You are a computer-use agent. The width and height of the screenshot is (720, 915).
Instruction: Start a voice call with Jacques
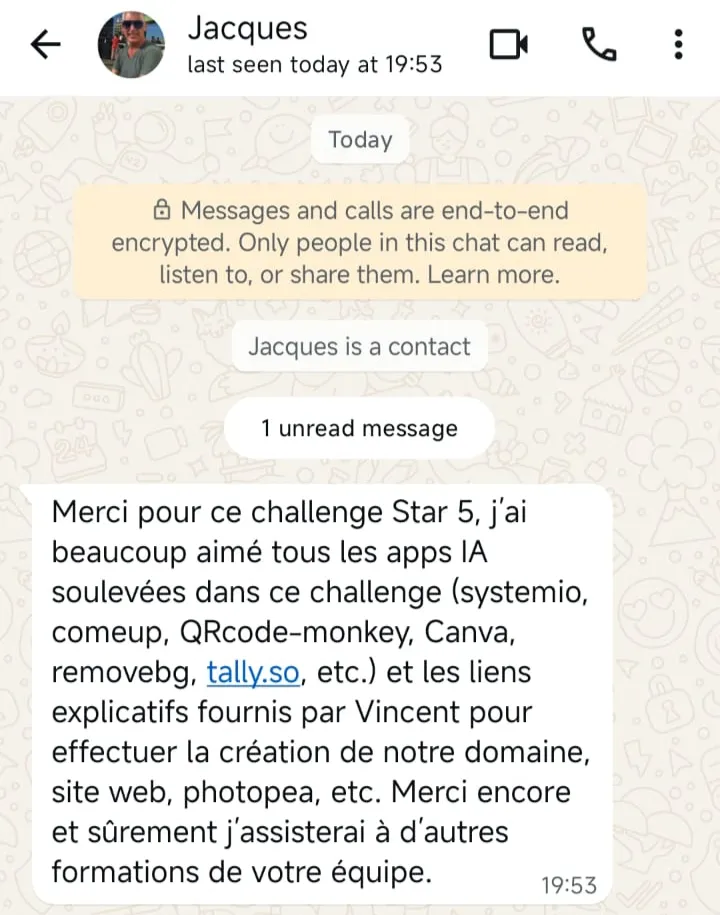[x=598, y=45]
